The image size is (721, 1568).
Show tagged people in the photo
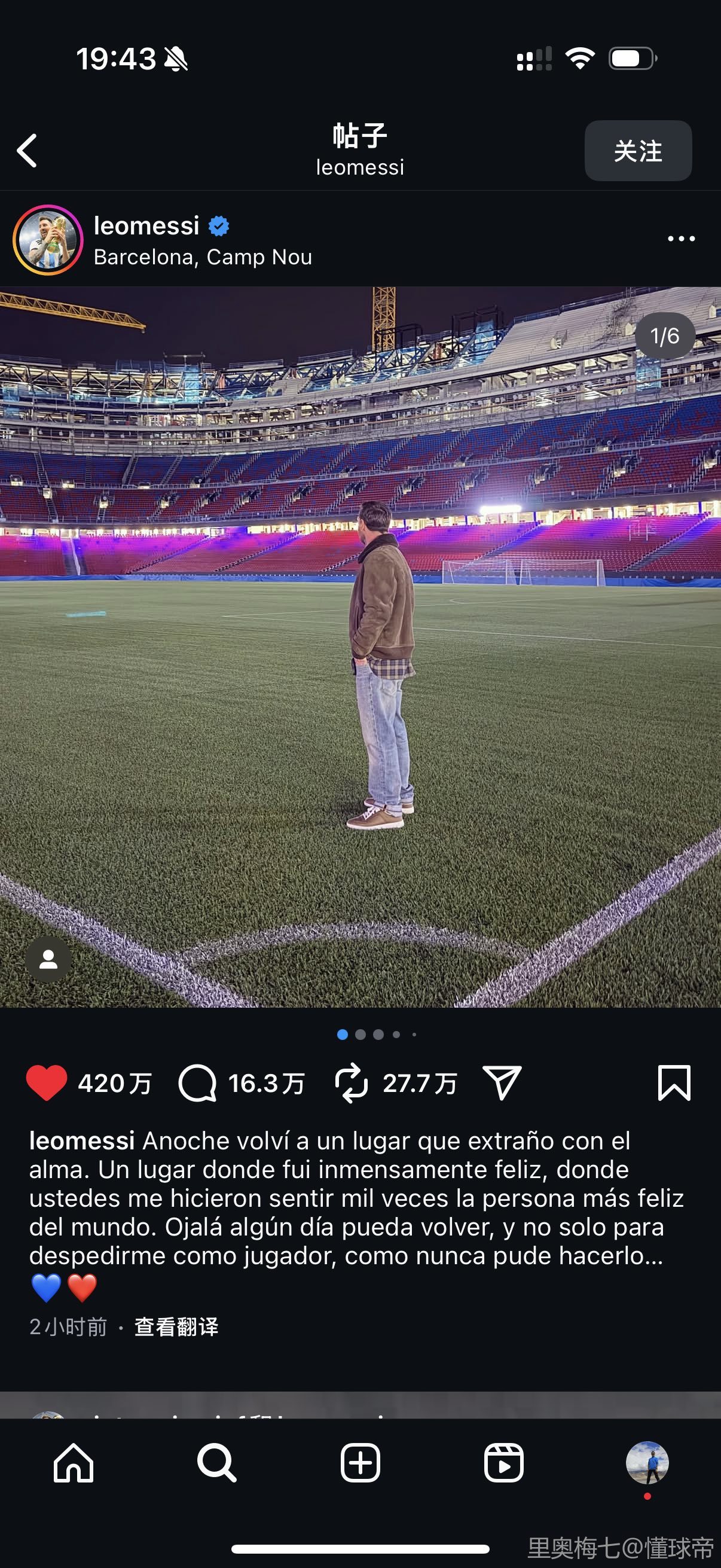point(48,959)
